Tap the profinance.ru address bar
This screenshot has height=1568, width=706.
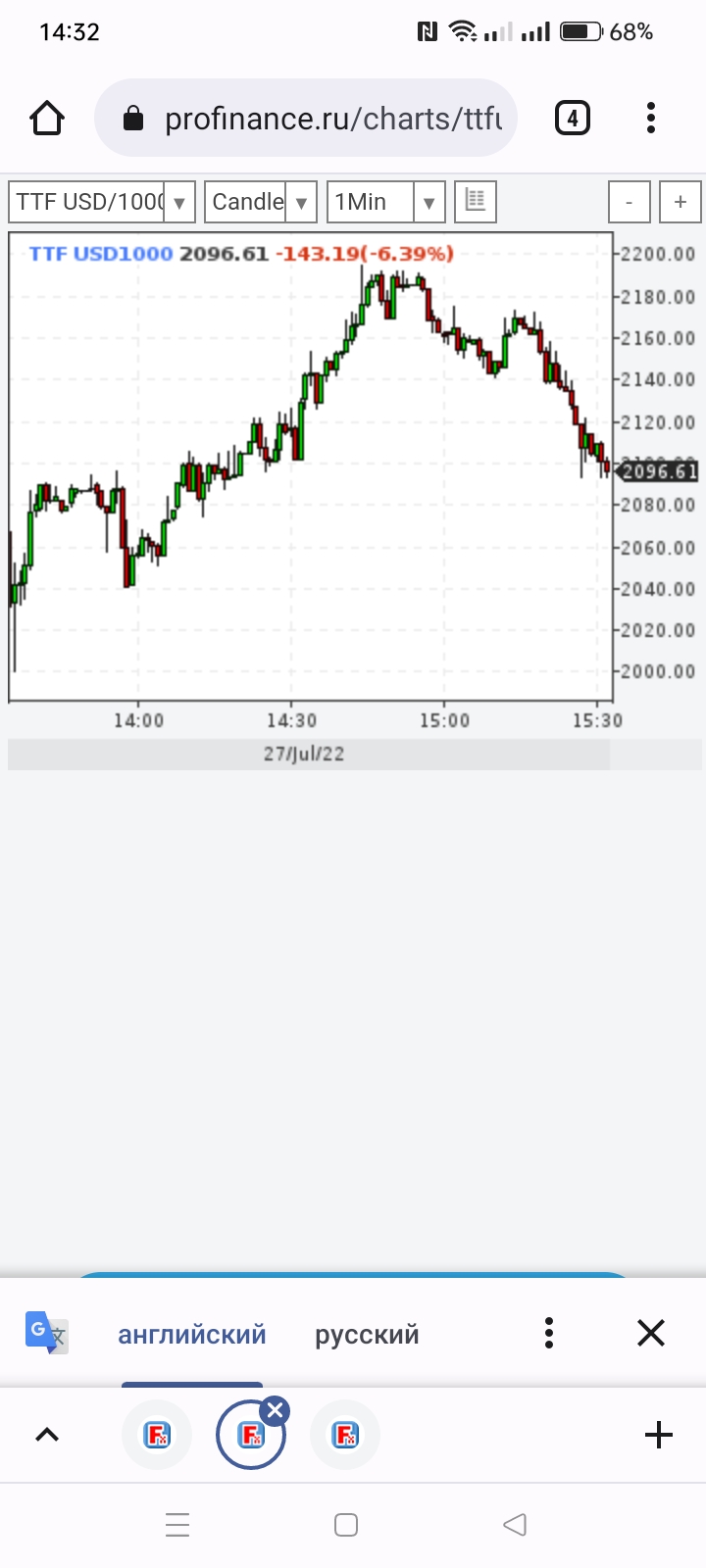point(306,119)
